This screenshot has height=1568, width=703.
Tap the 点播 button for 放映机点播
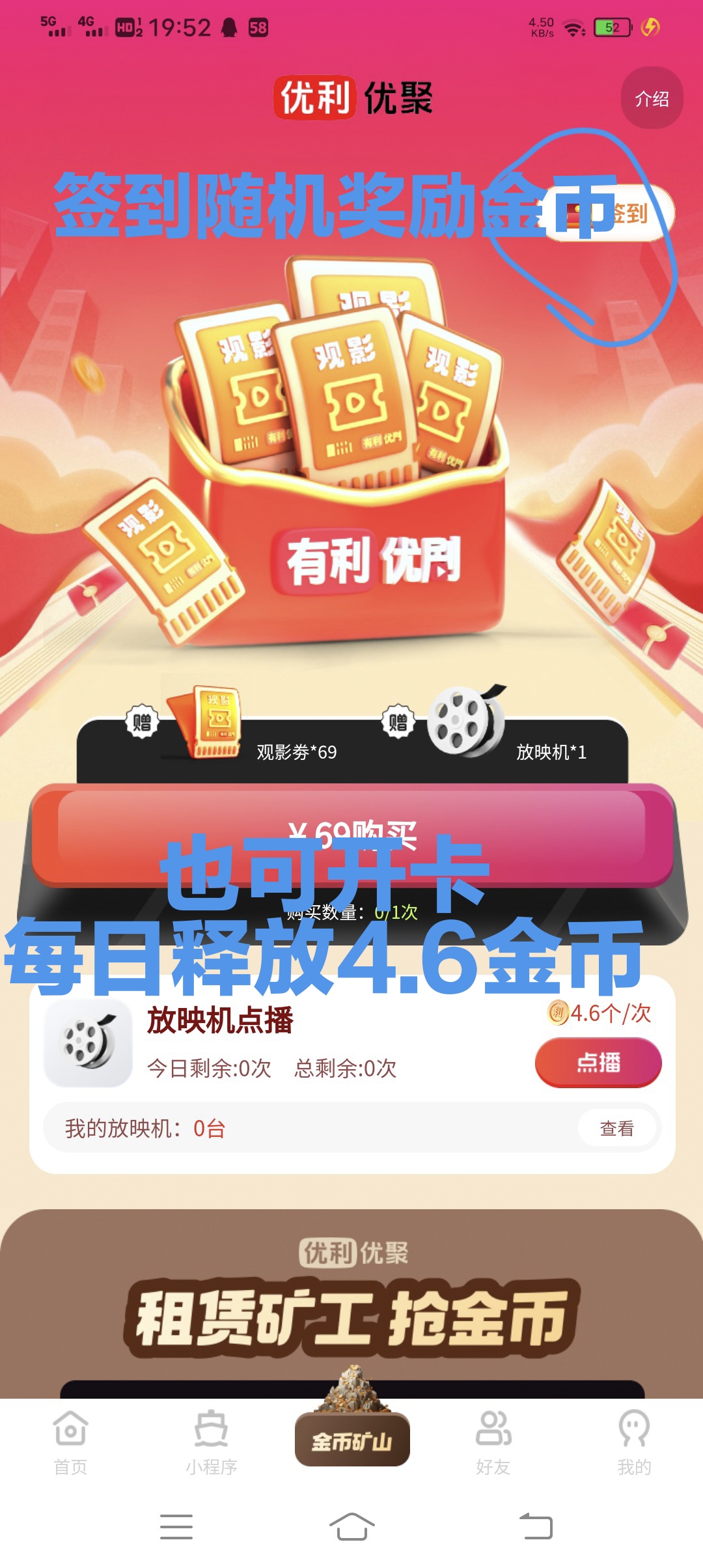click(x=598, y=1062)
